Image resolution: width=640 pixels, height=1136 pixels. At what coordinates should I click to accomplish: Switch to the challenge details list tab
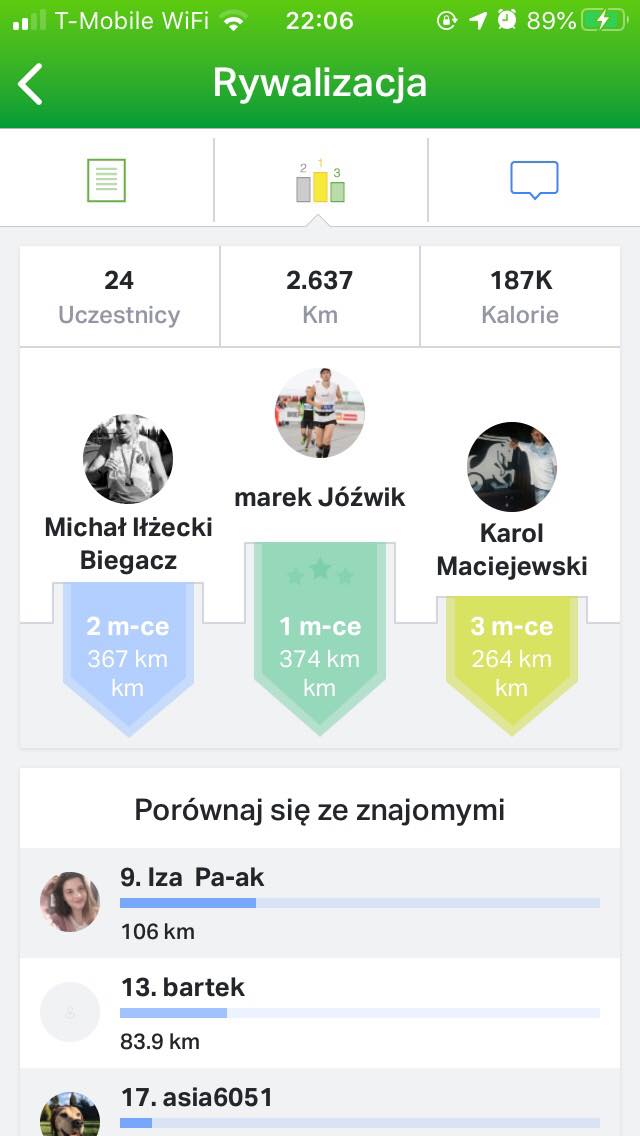pyautogui.click(x=106, y=181)
